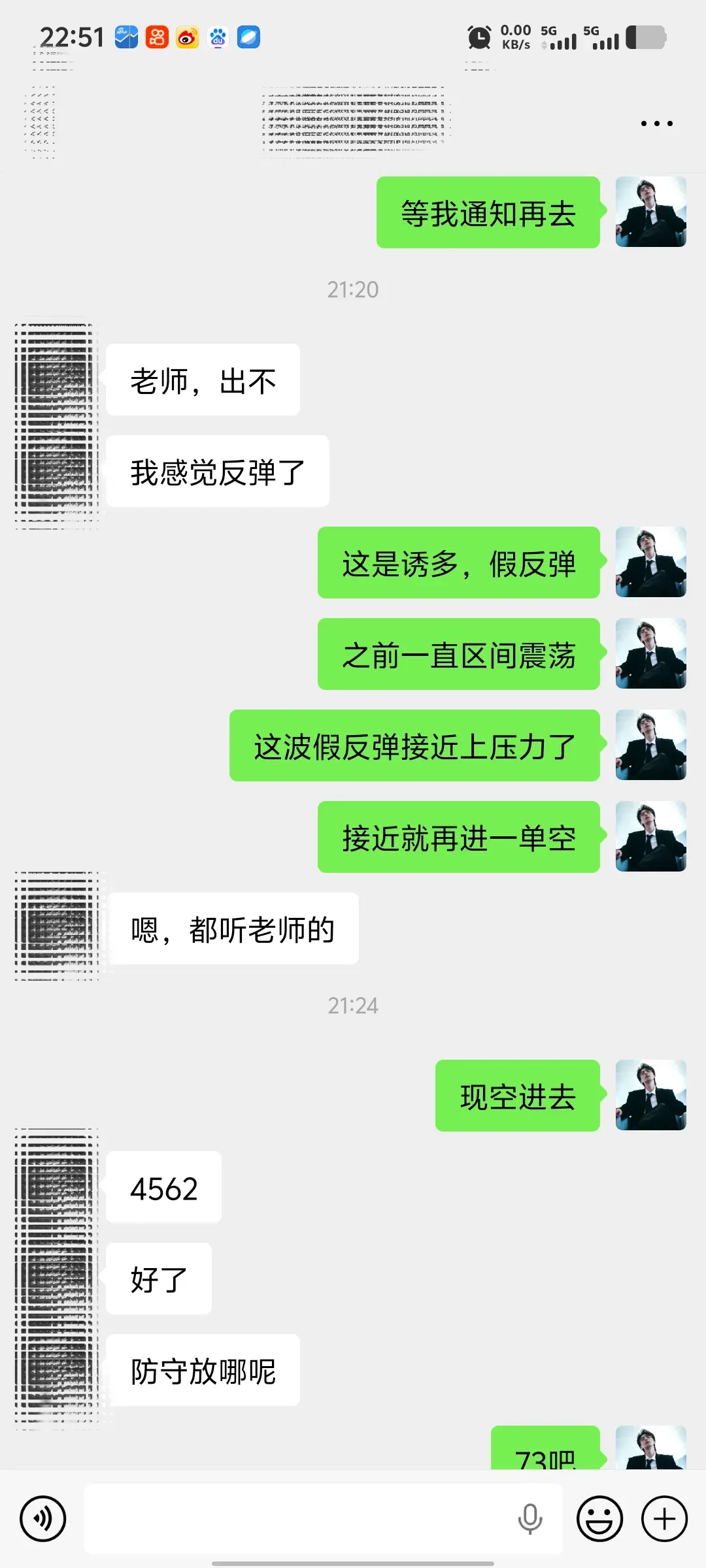Open the Baidu notification icon

[x=218, y=36]
